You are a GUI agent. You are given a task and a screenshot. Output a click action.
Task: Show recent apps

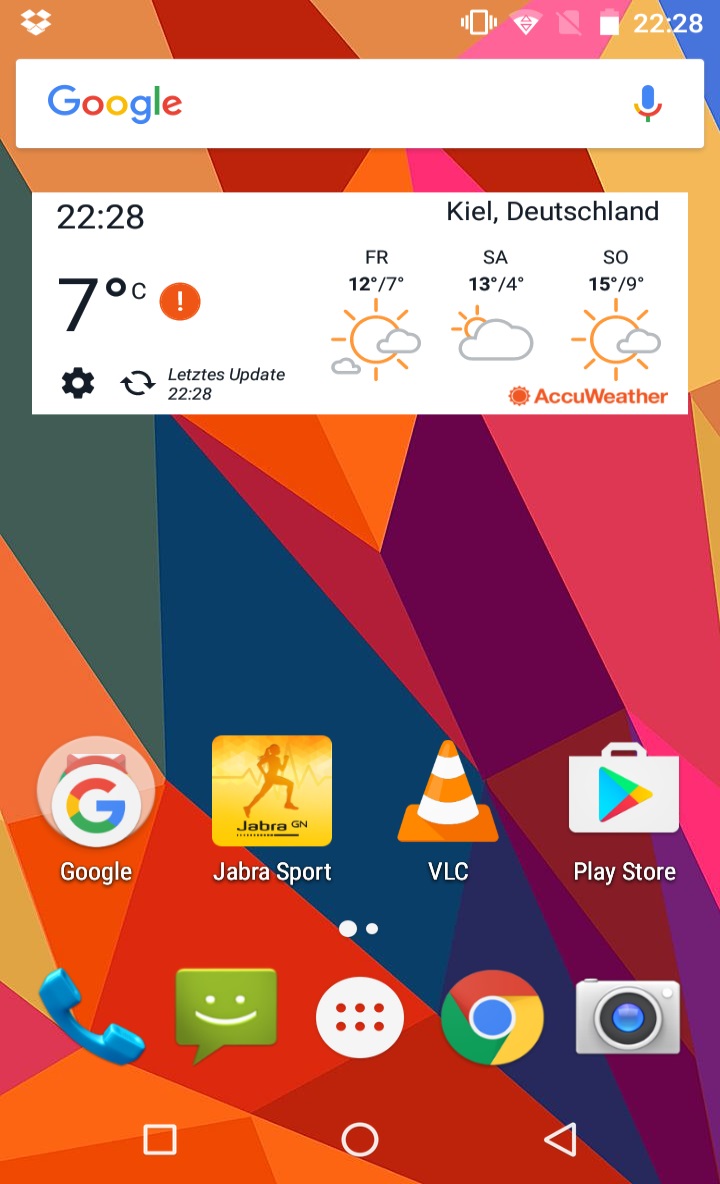(160, 1139)
